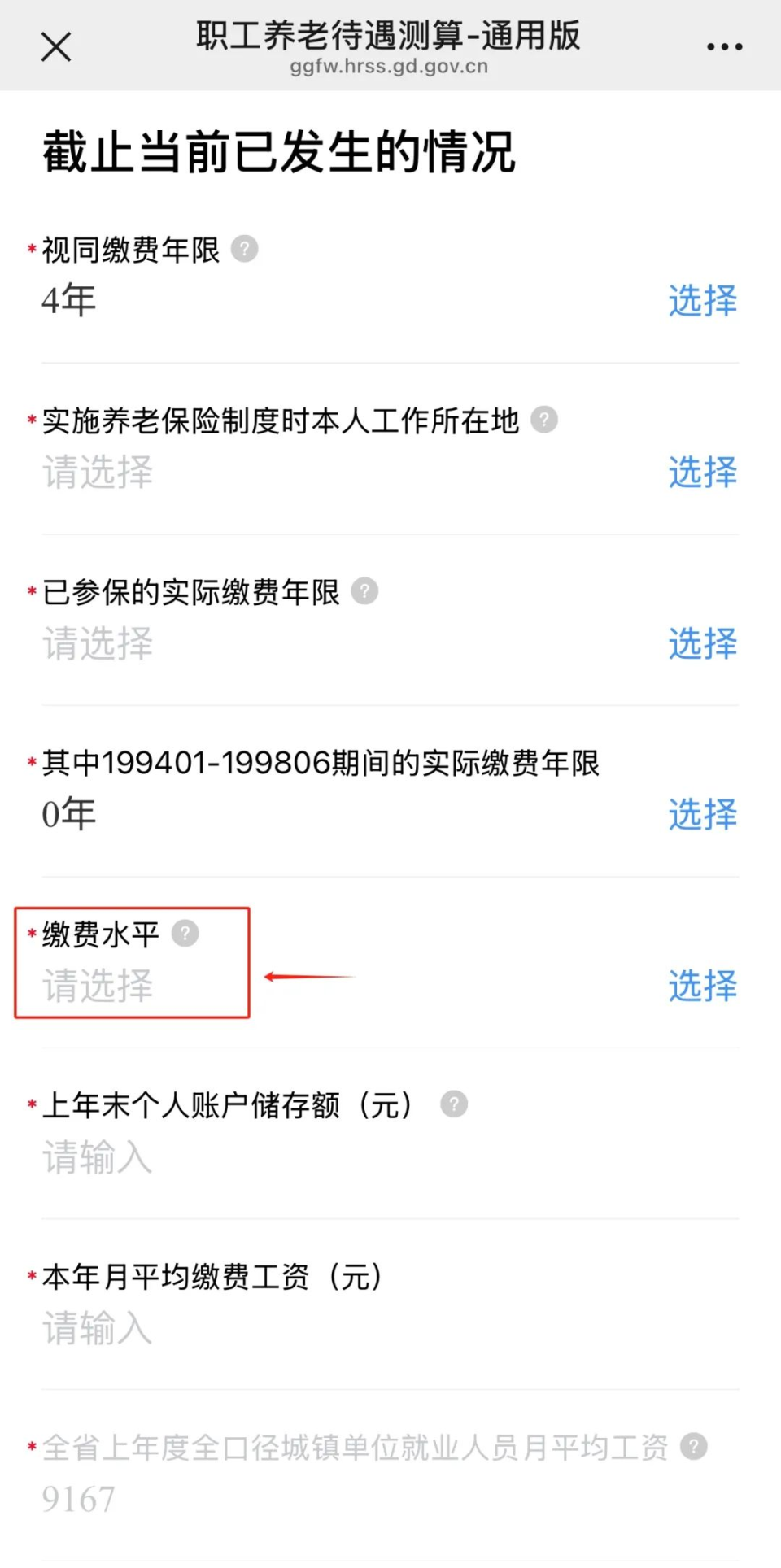Click help icon beside 上年末个人账户储存额
The width and height of the screenshot is (781, 1568).
[x=454, y=1104]
